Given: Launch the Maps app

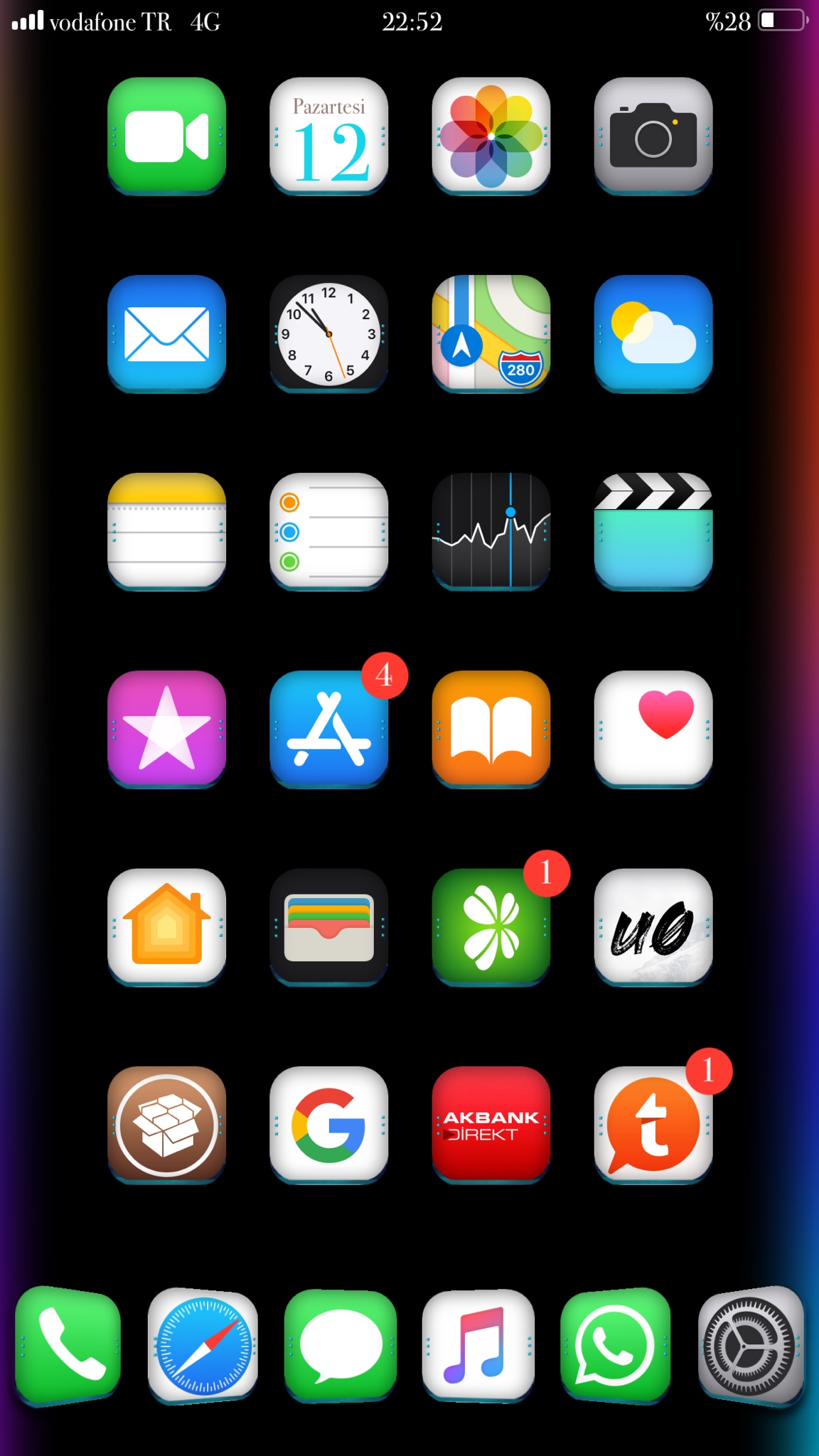Looking at the screenshot, I should [491, 333].
